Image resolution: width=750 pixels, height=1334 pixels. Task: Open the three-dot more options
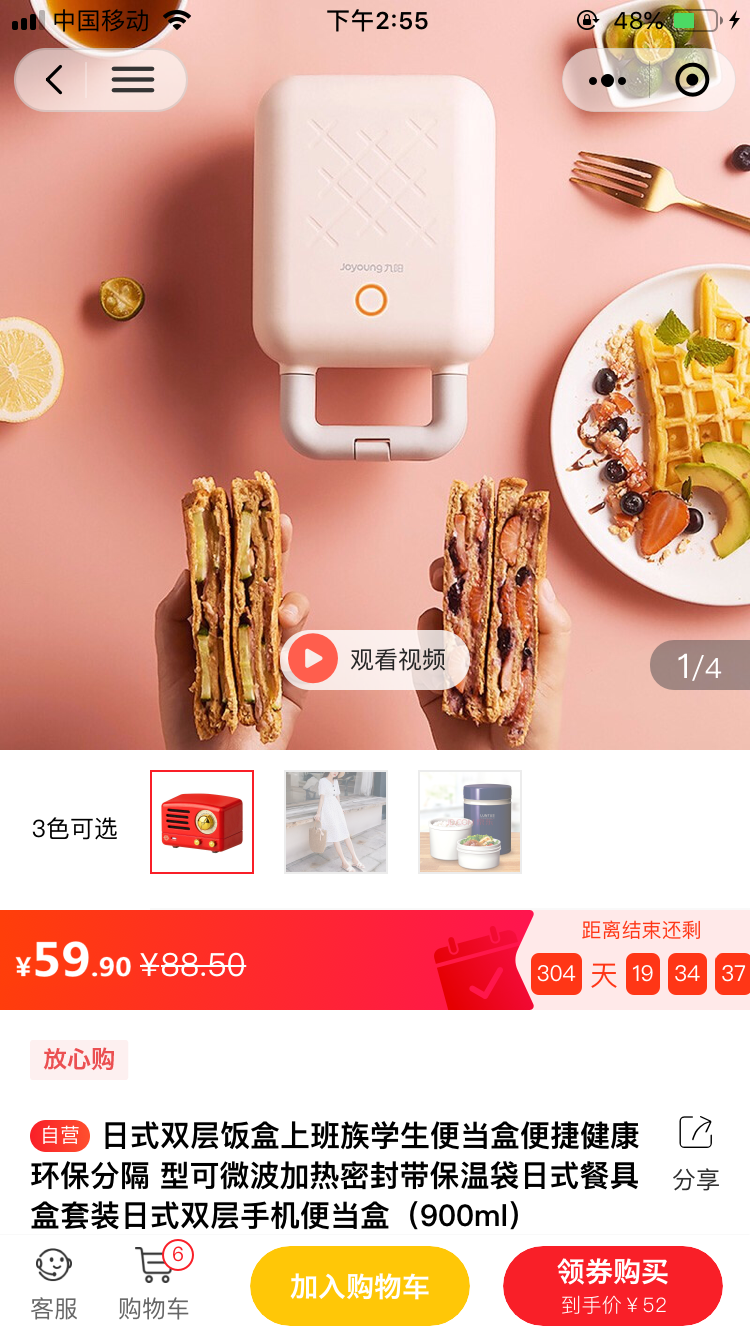click(607, 81)
